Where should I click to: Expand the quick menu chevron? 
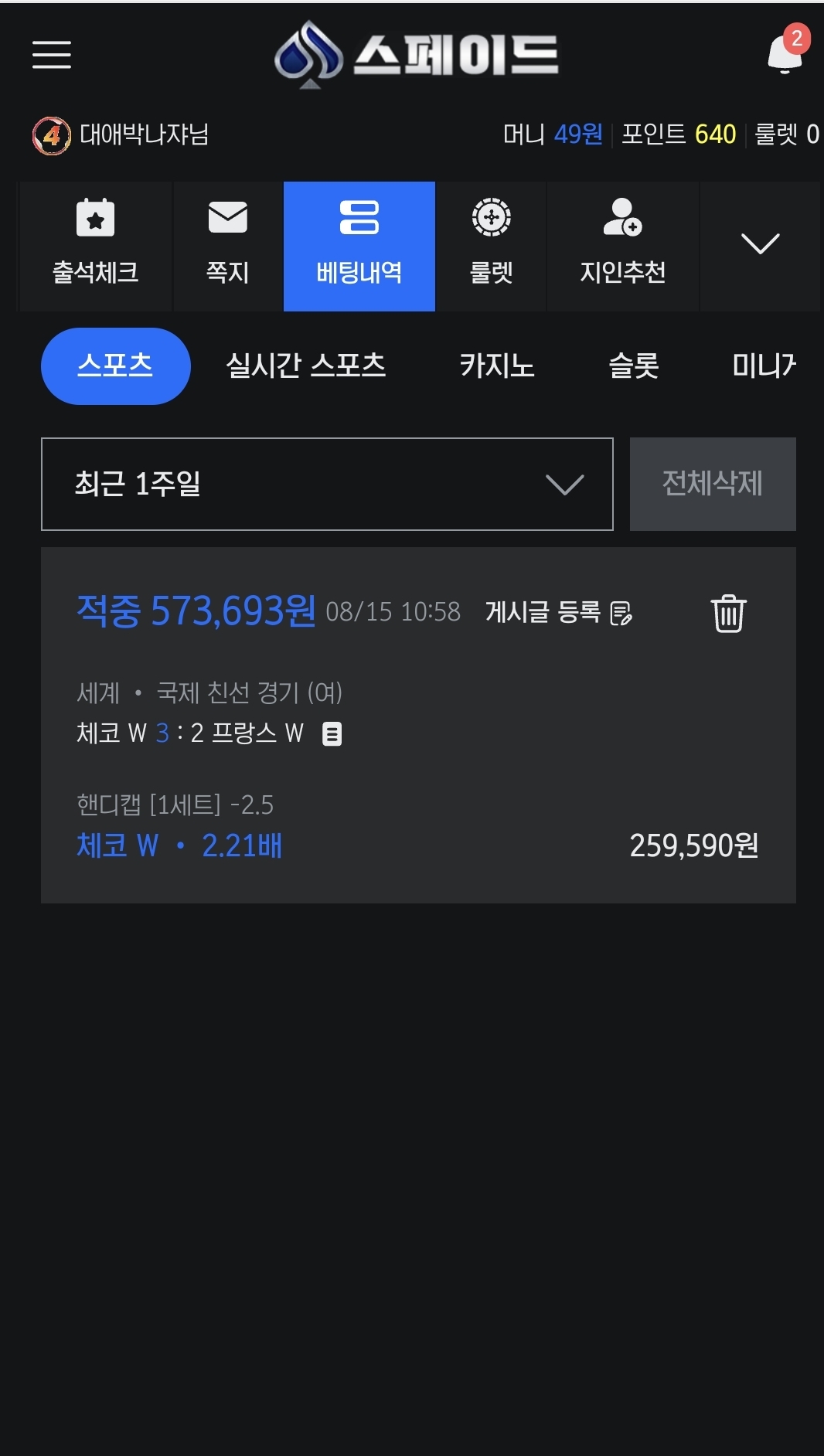760,244
